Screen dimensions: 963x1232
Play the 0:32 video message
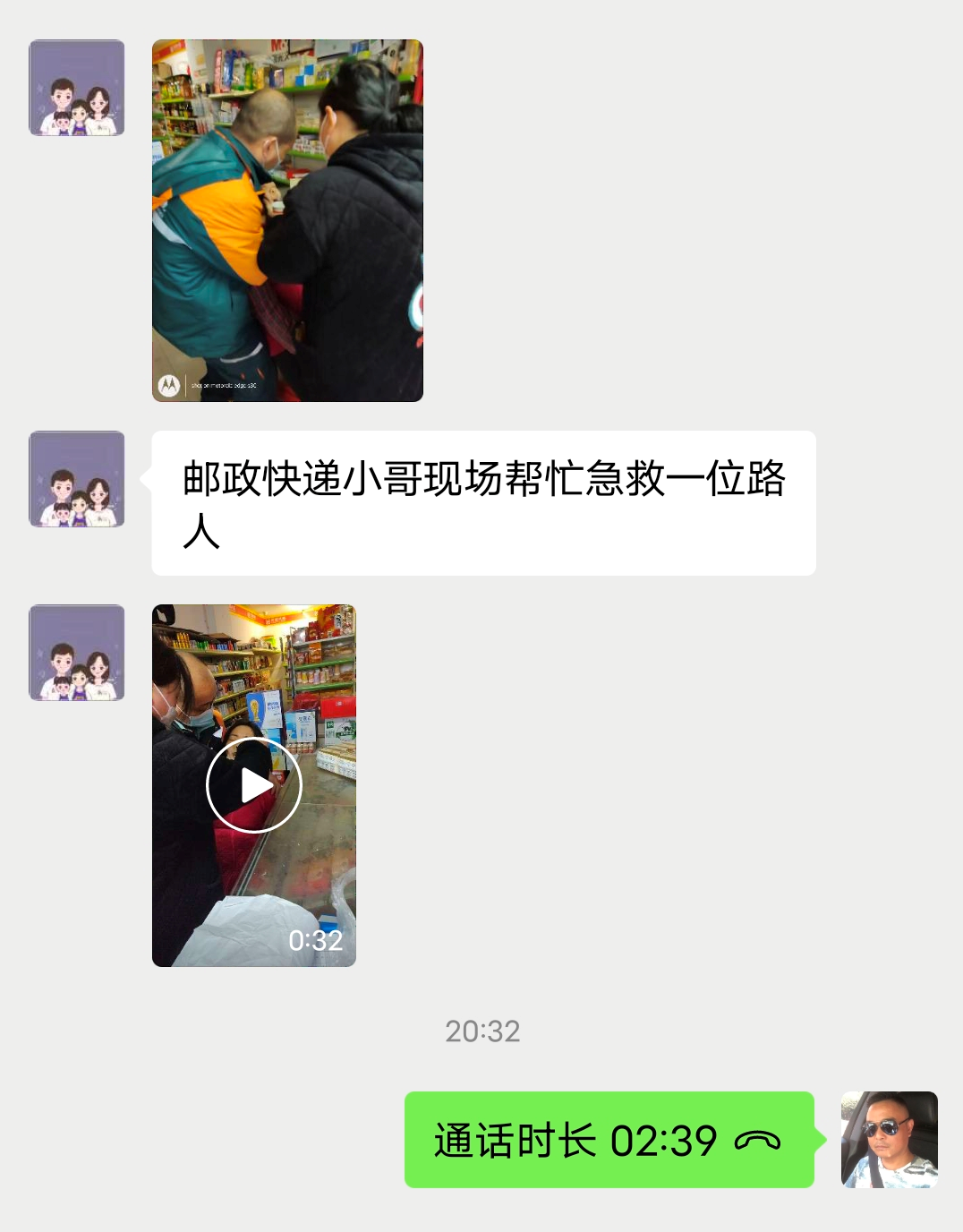tap(254, 785)
